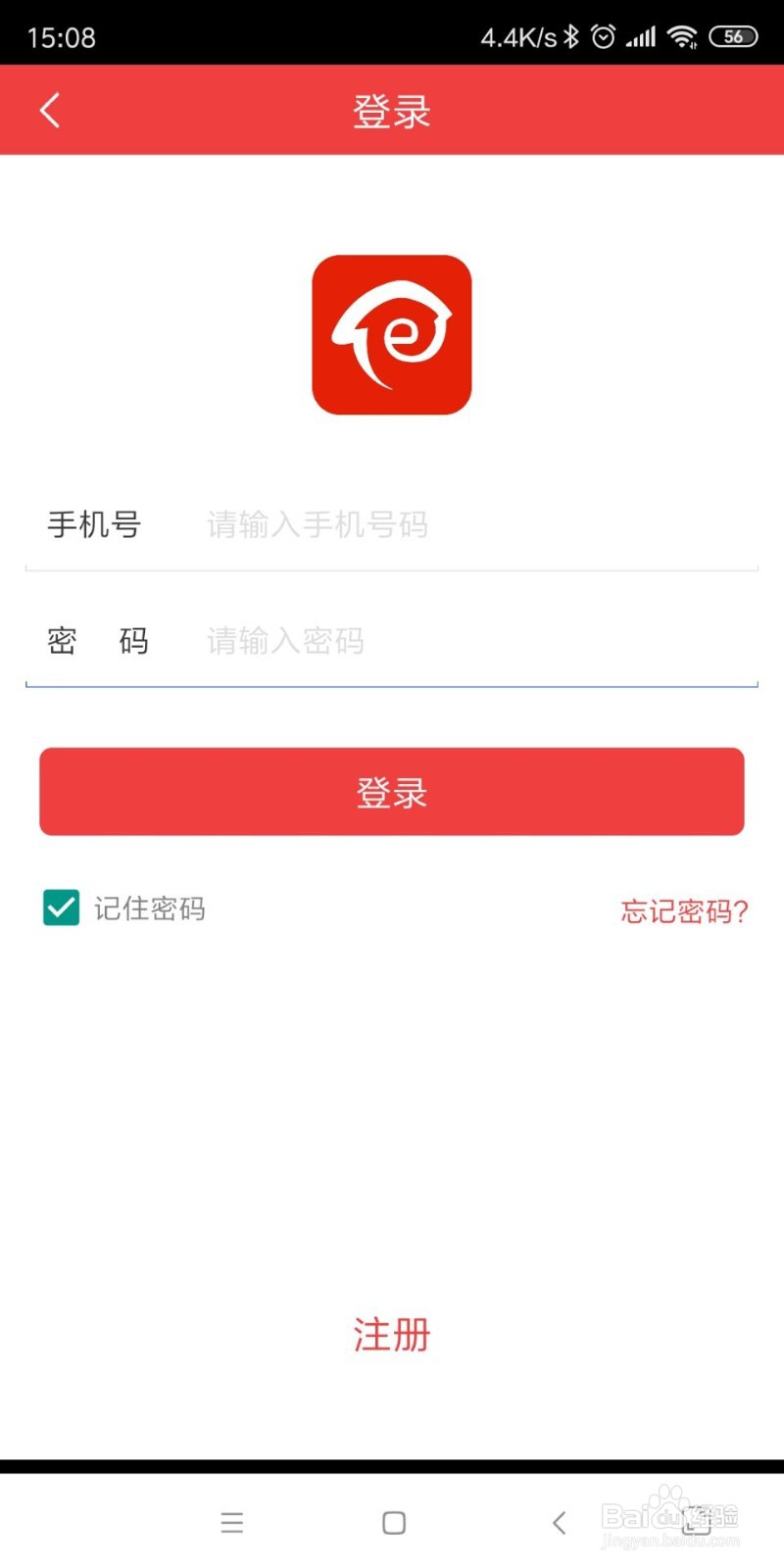Toggle the green remember password checkmark off
This screenshot has width=784, height=1568.
coord(61,908)
